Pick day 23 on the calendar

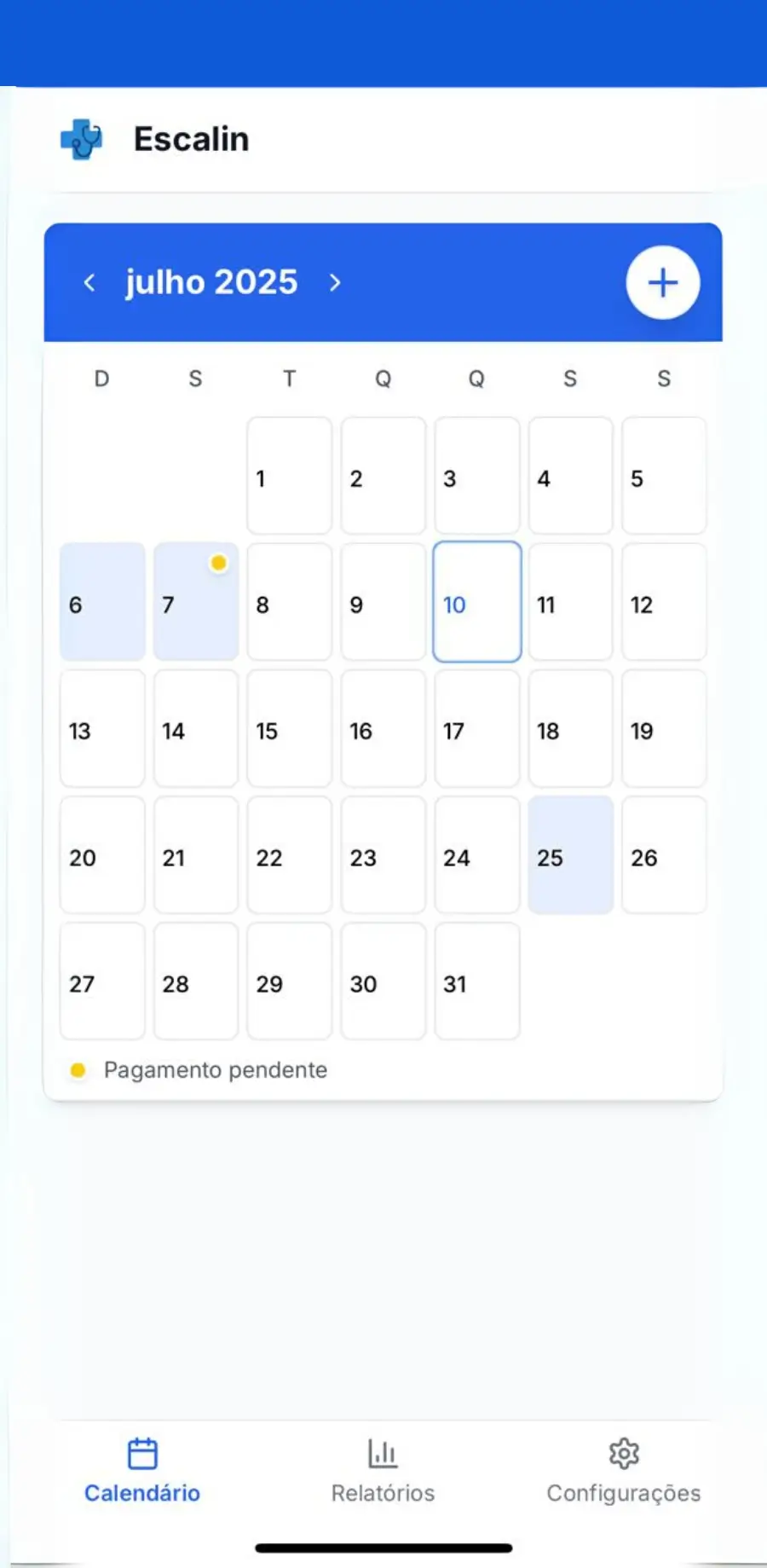pos(383,855)
